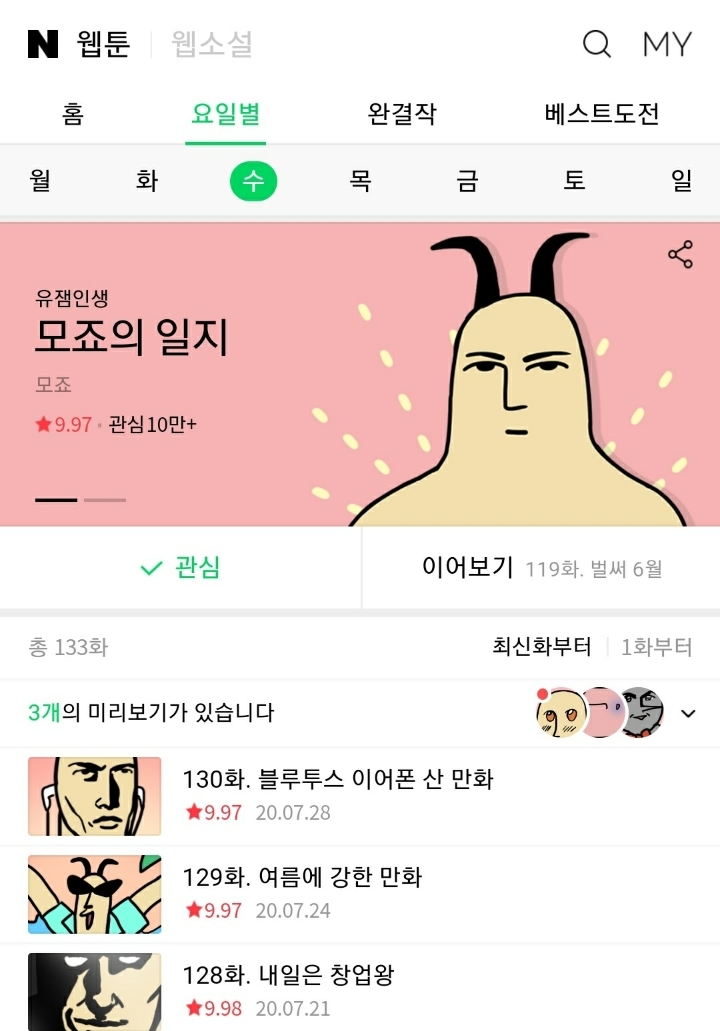The width and height of the screenshot is (720, 1031).
Task: Continue reading with 이어보기 episode 119
Action: point(541,568)
